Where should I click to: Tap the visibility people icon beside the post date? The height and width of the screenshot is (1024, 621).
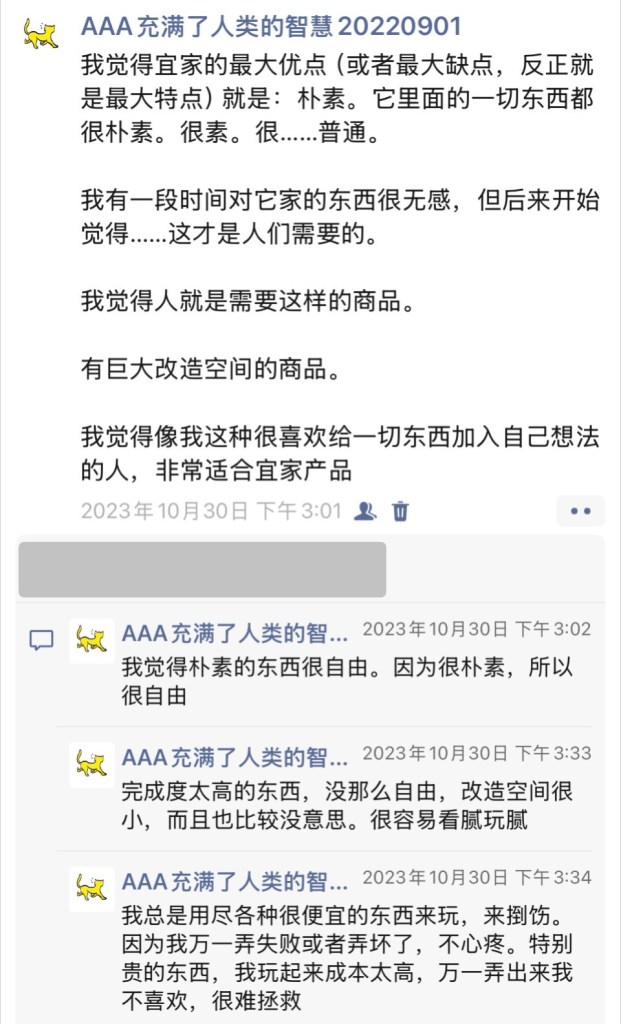tap(365, 511)
